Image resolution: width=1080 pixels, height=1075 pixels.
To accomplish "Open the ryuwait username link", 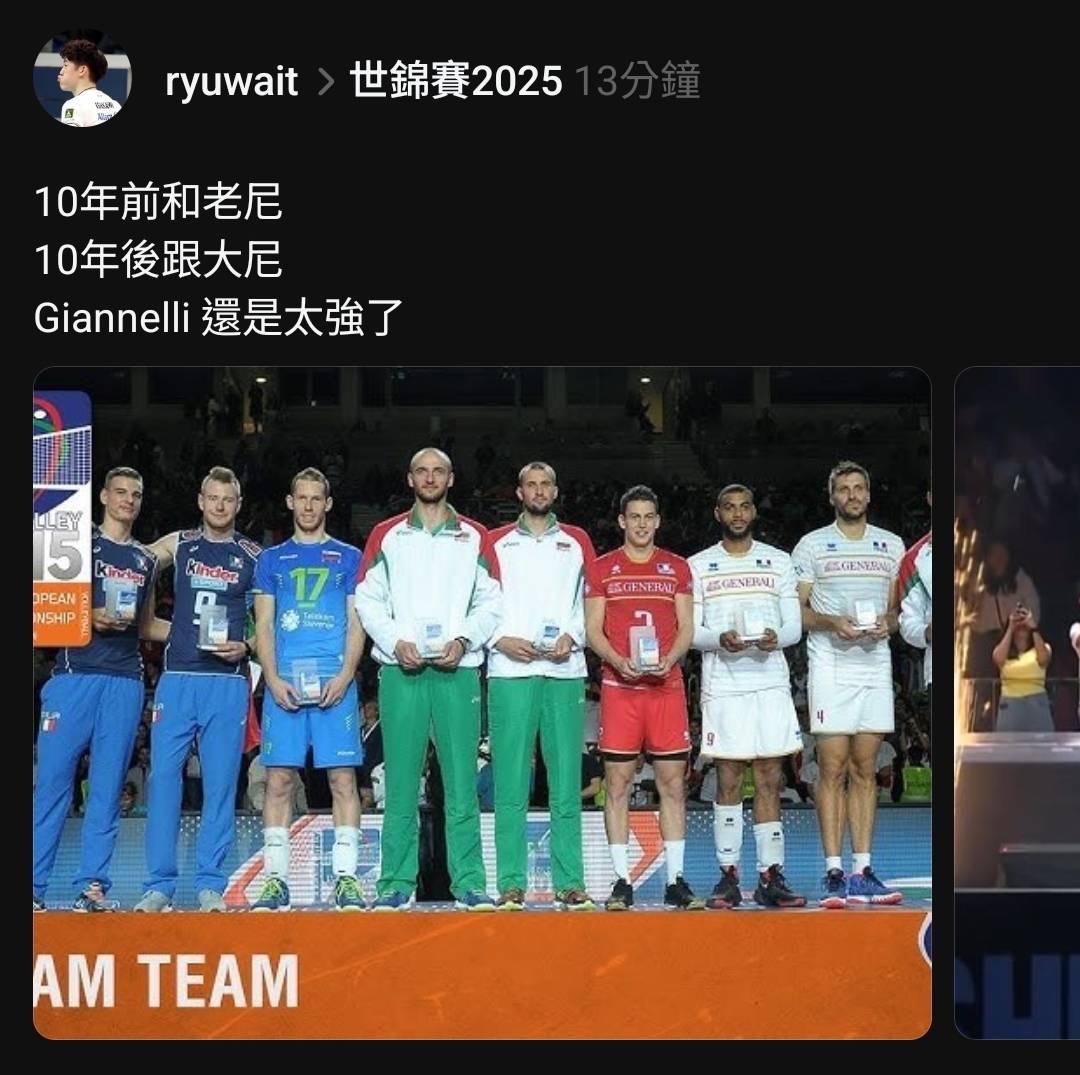I will [x=231, y=82].
